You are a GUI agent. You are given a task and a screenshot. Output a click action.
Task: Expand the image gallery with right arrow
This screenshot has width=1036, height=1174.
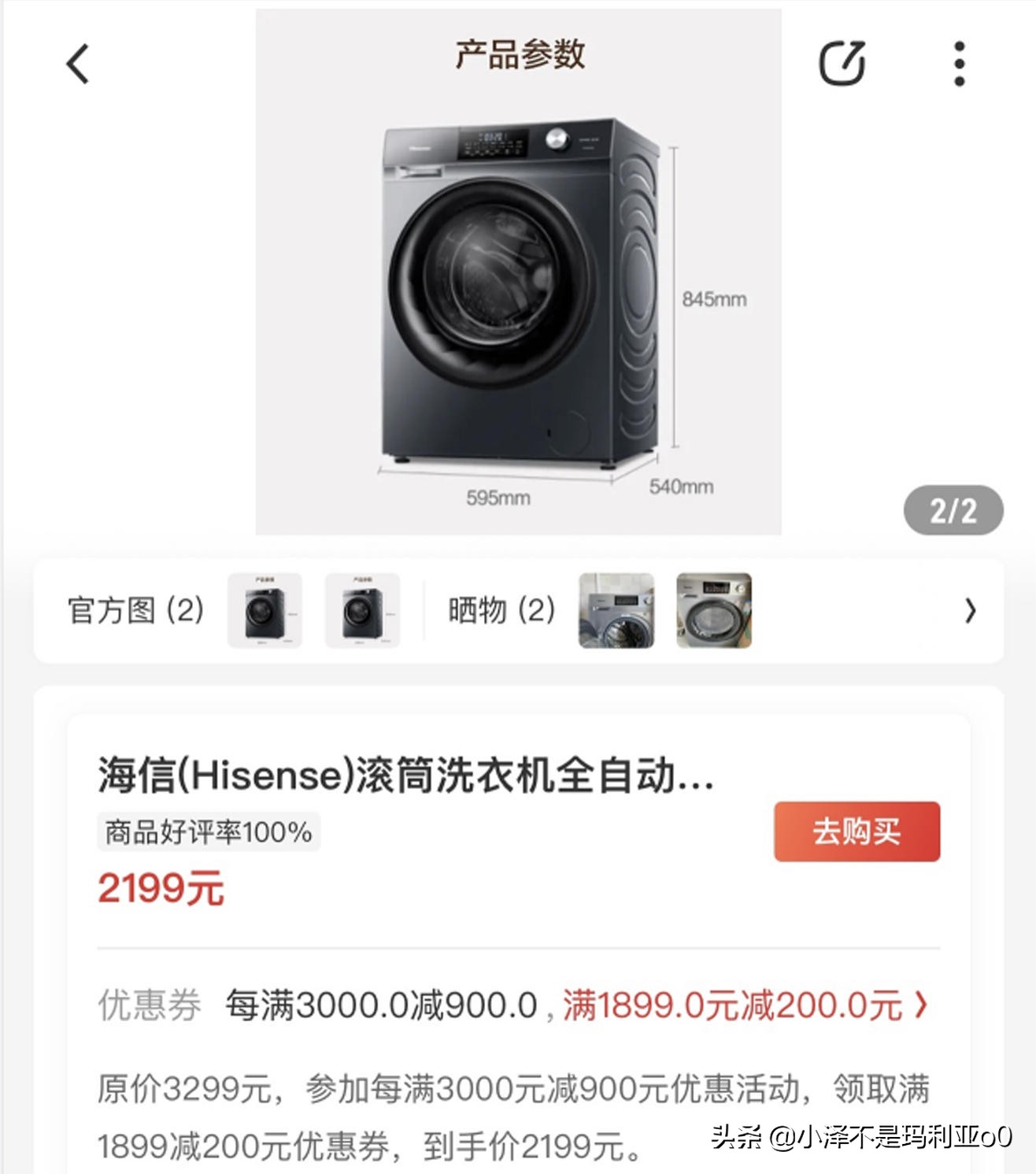point(970,612)
